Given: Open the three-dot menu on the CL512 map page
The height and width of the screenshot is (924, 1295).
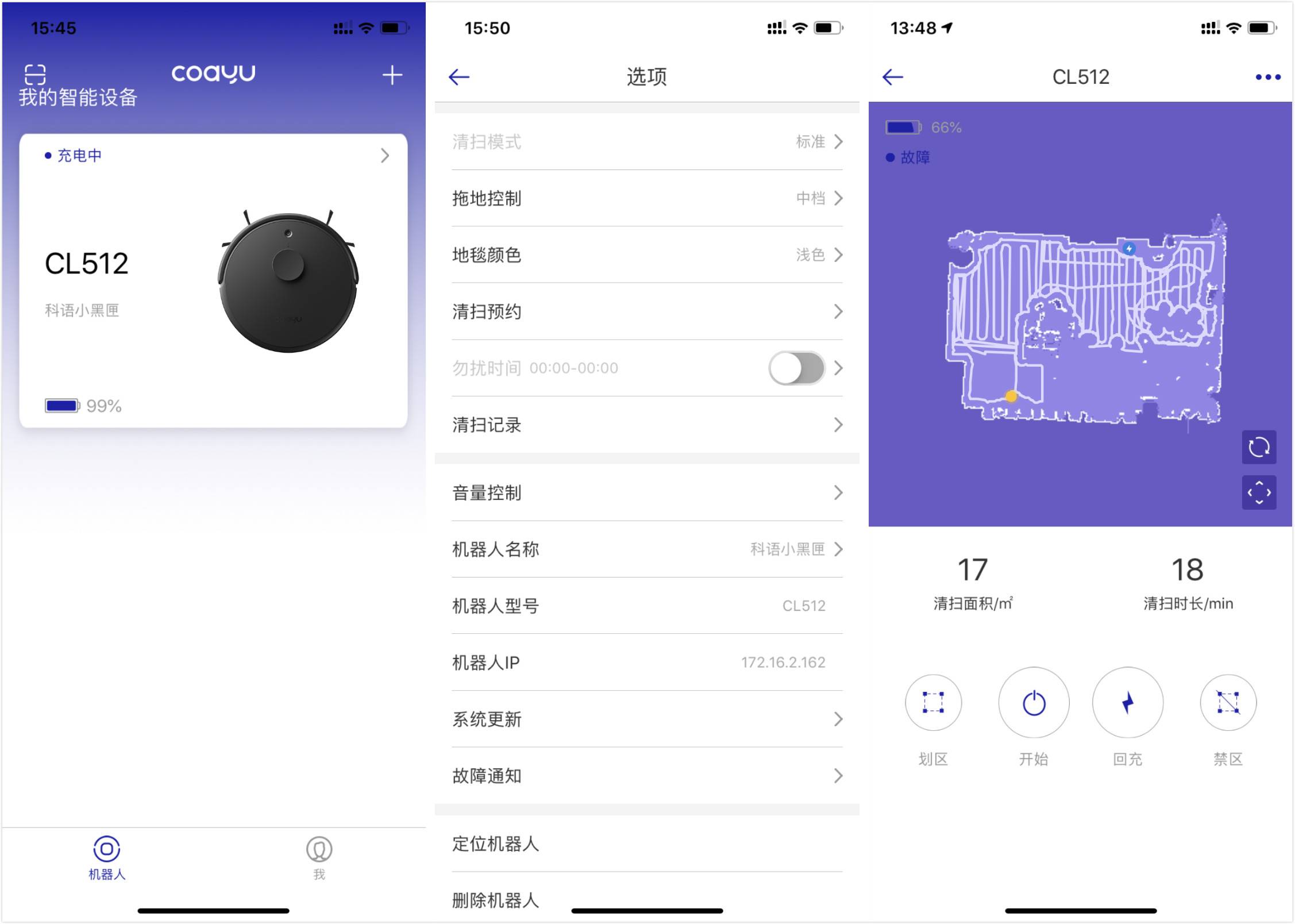Looking at the screenshot, I should coord(1268,77).
